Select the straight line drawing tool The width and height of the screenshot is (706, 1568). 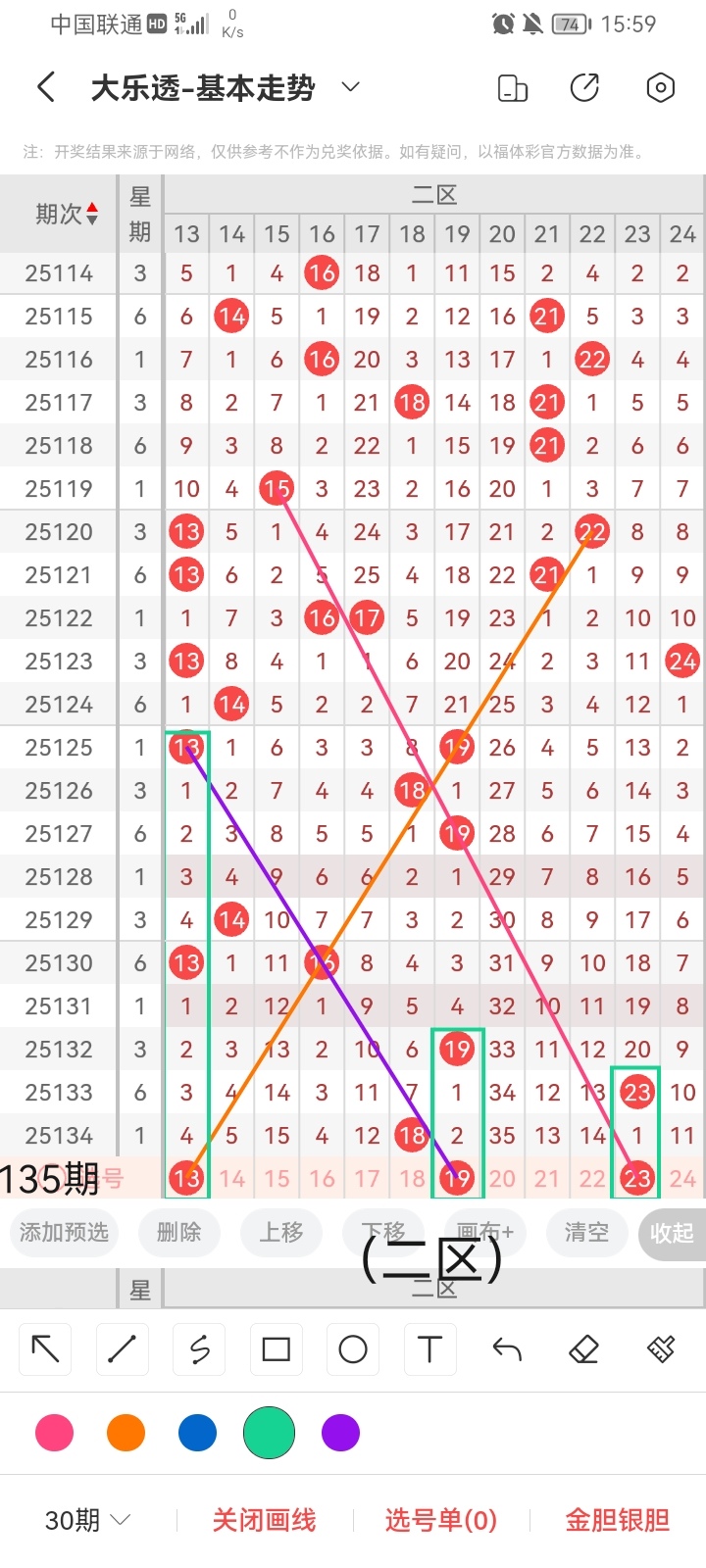coord(122,1349)
